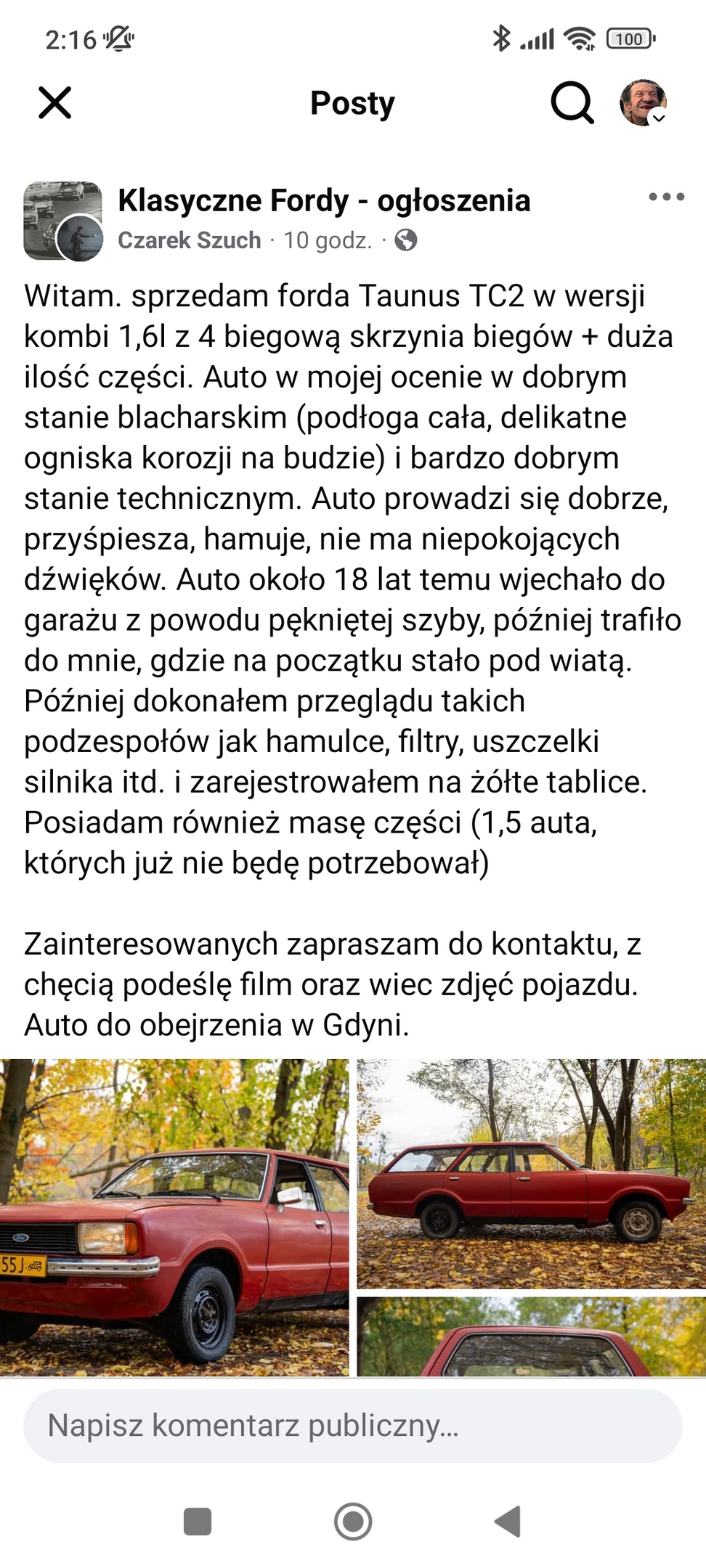Tap the system home button
Screen dimensions: 706x1568
point(353,1521)
